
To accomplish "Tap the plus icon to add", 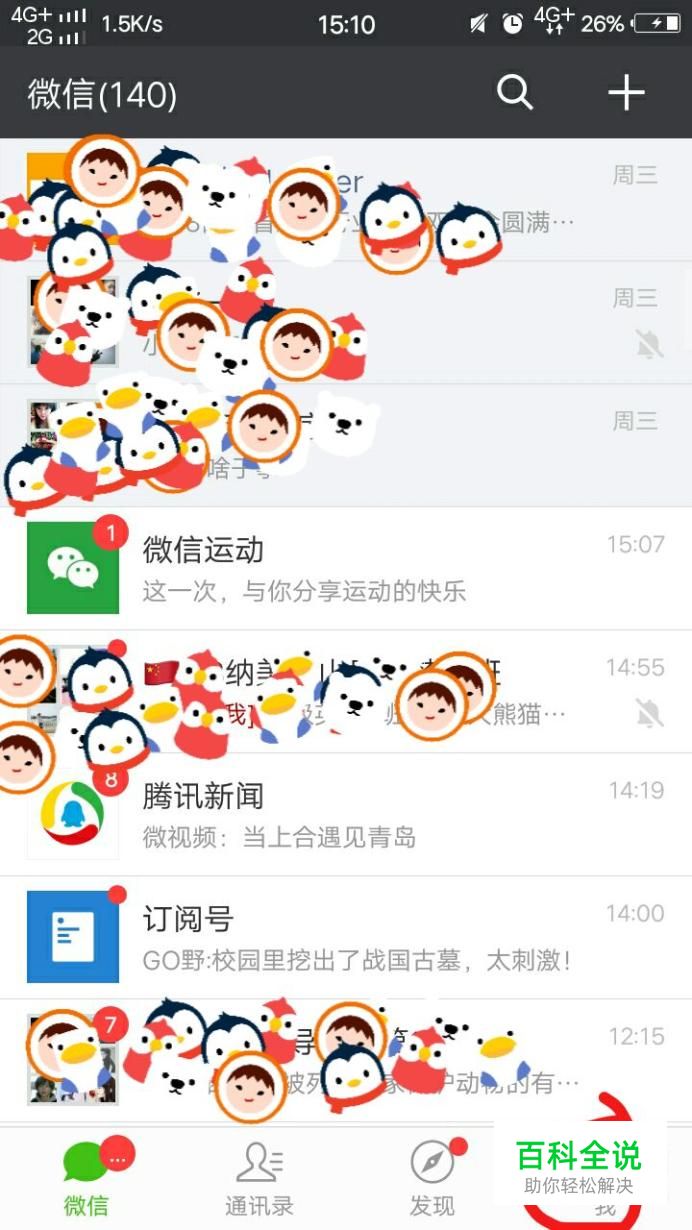I will click(626, 93).
